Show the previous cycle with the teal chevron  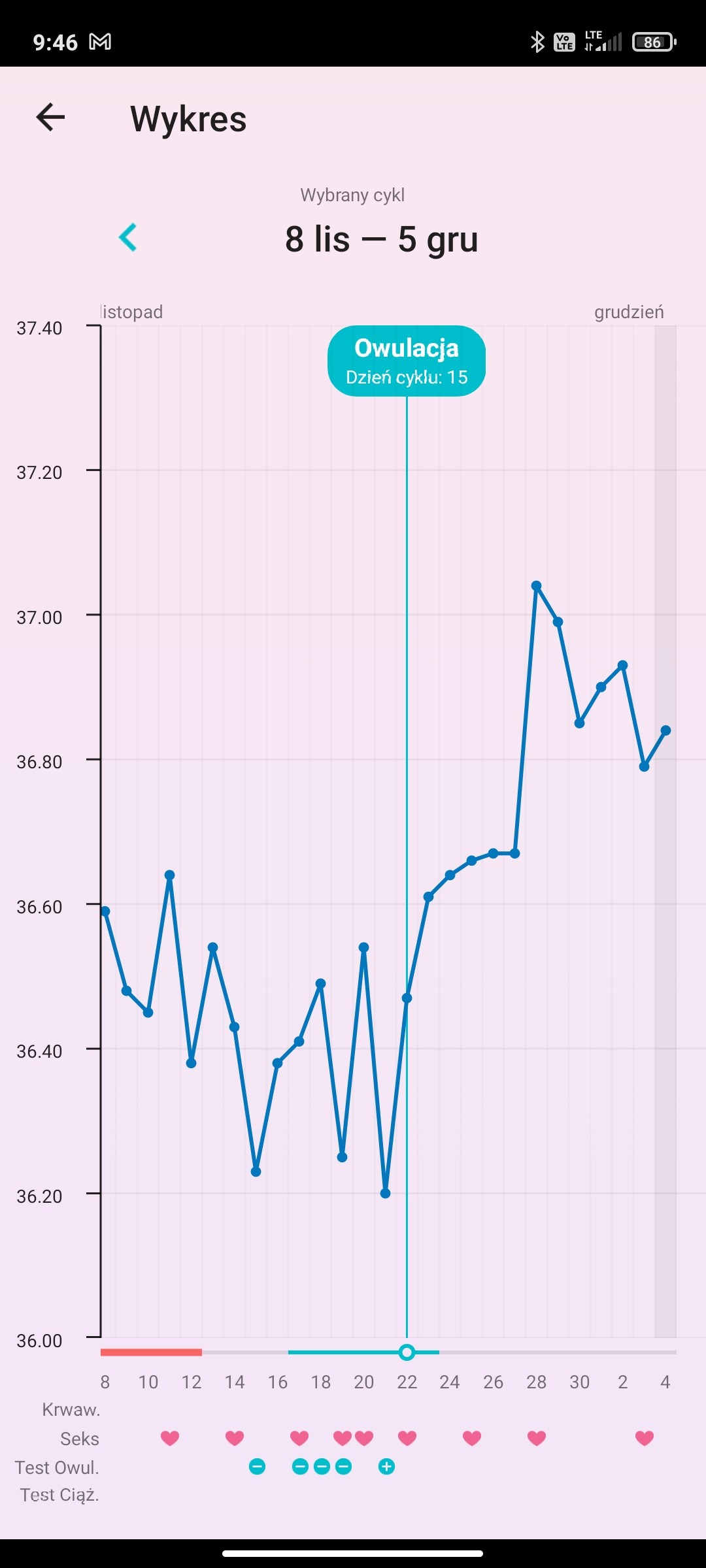pos(128,237)
